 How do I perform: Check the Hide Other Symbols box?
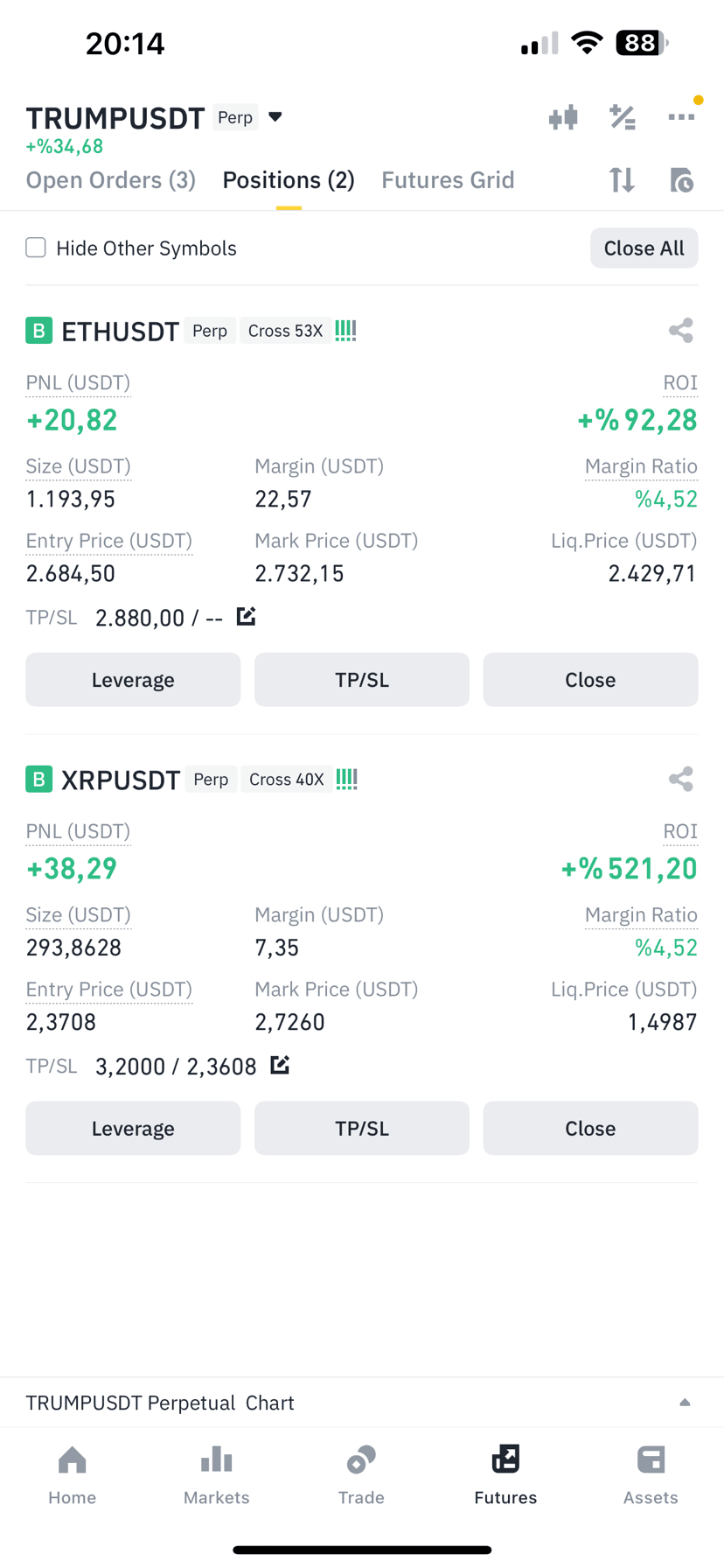point(36,248)
